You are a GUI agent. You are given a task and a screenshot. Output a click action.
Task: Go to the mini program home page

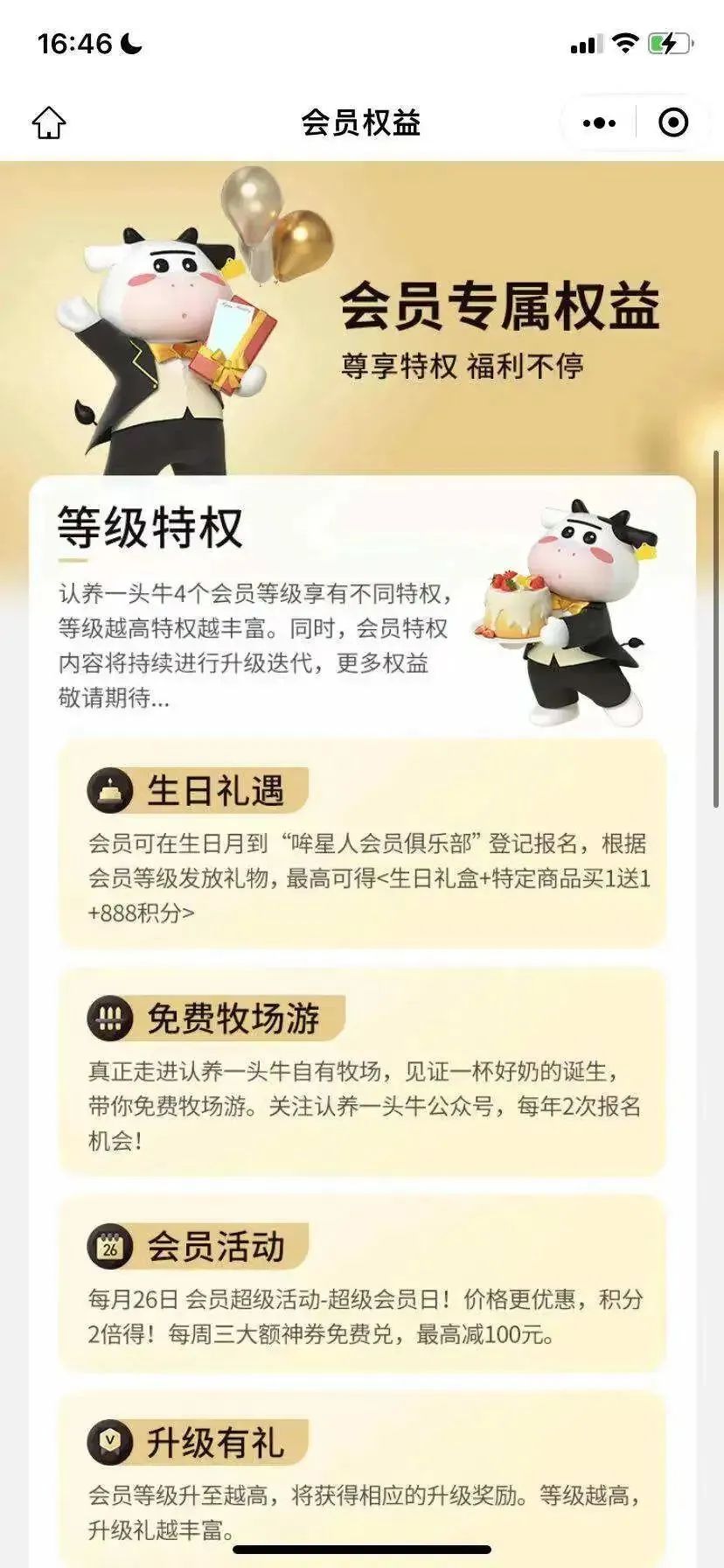[49, 122]
